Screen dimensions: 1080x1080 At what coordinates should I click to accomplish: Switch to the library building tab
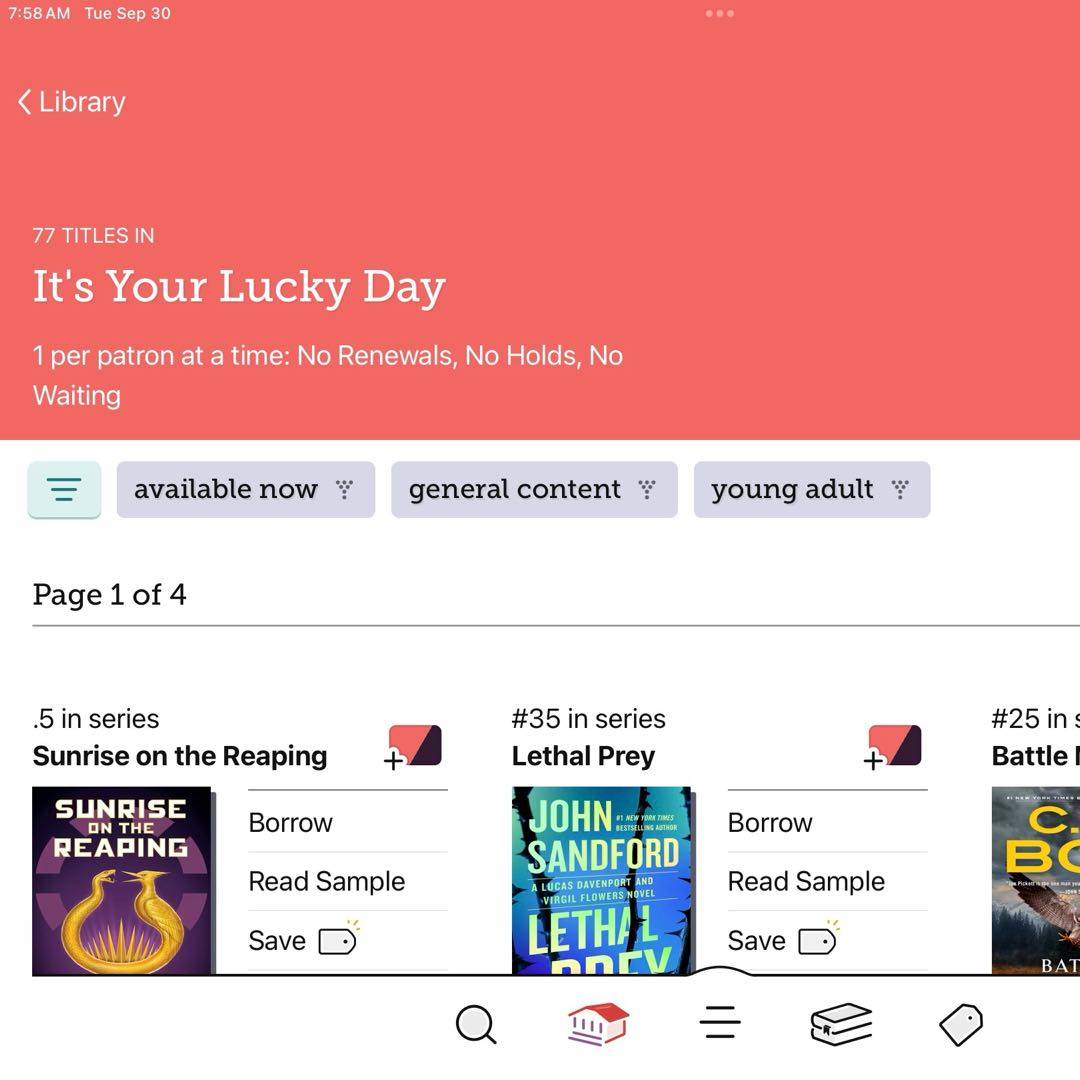click(x=598, y=1024)
